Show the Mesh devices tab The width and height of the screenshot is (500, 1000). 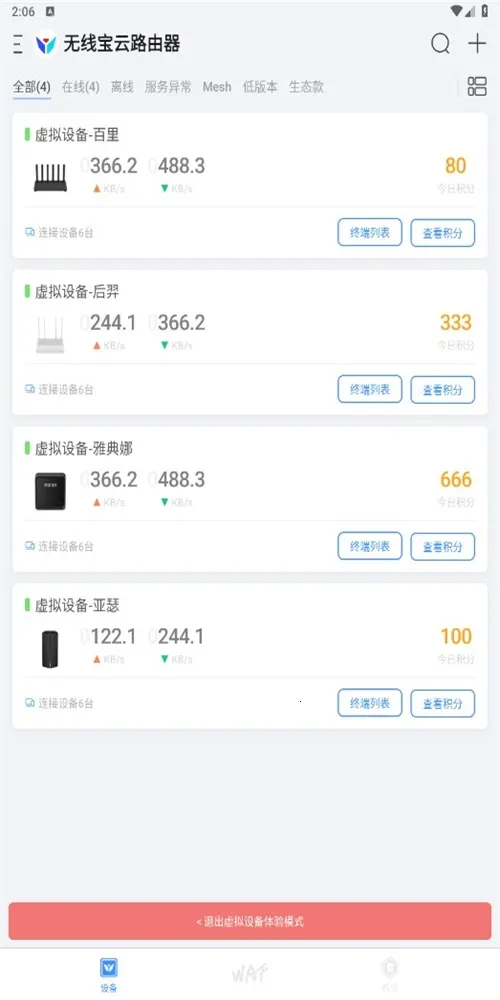tap(217, 87)
